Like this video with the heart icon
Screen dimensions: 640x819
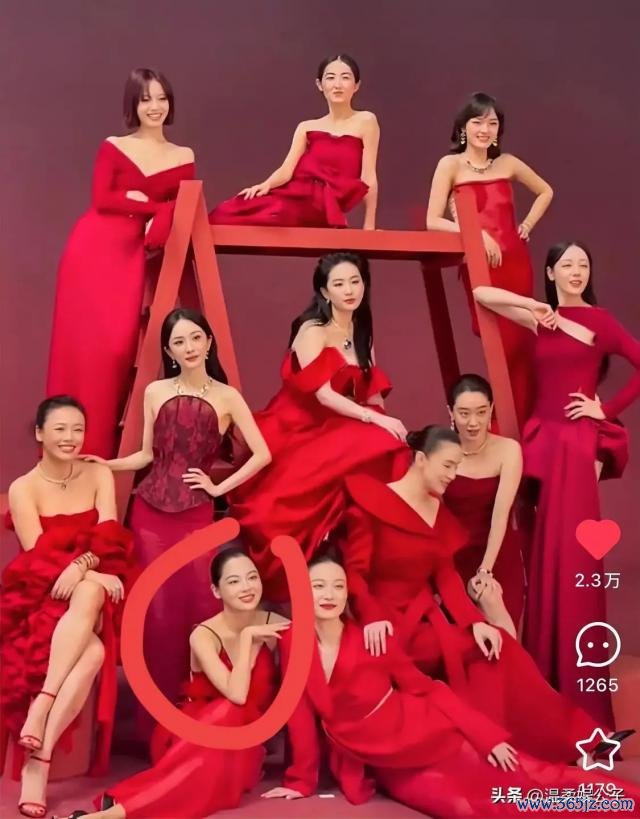[x=597, y=540]
